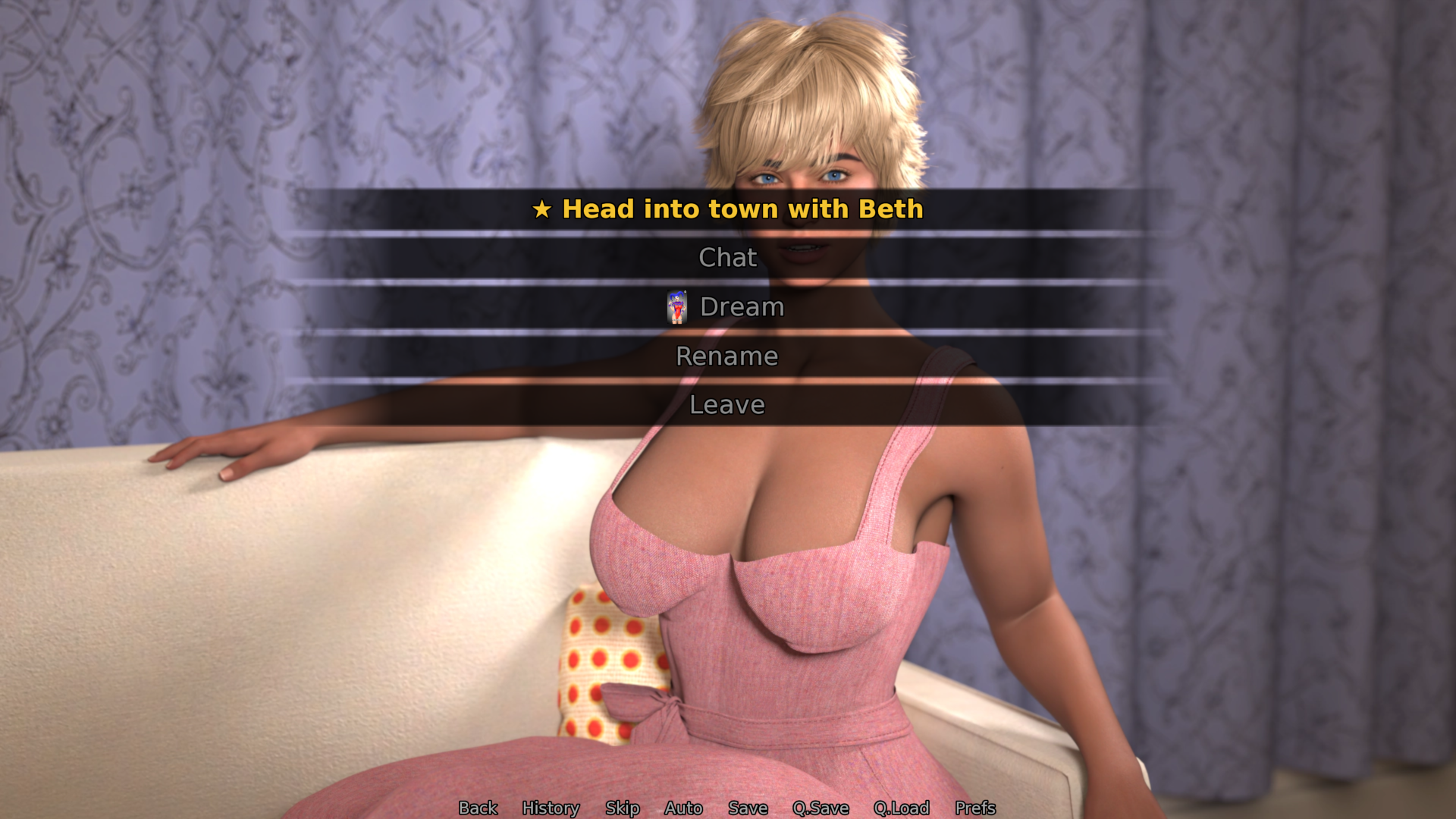Choose the Leave option
This screenshot has height=819, width=1456.
[728, 405]
